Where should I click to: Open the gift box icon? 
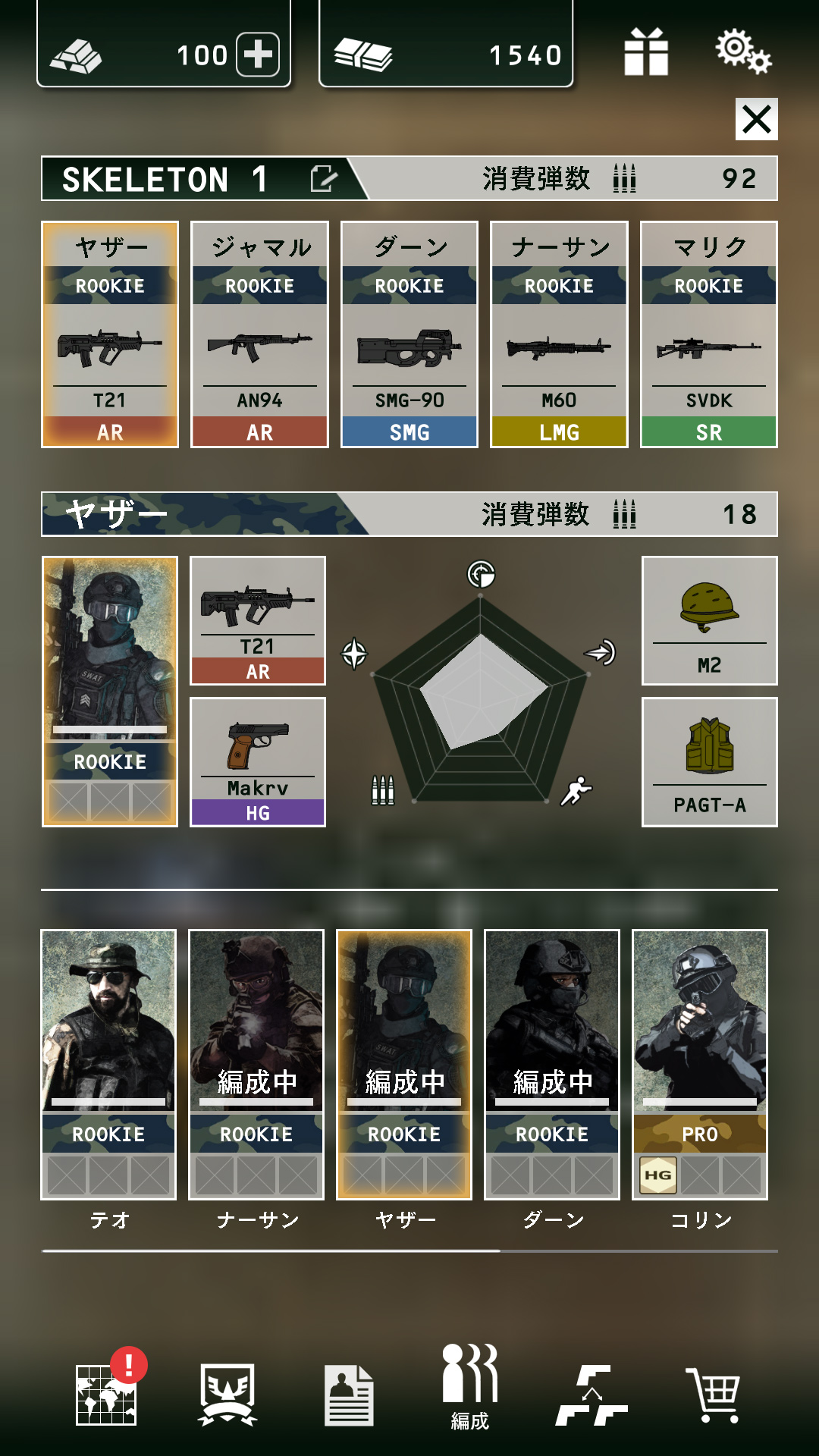646,52
